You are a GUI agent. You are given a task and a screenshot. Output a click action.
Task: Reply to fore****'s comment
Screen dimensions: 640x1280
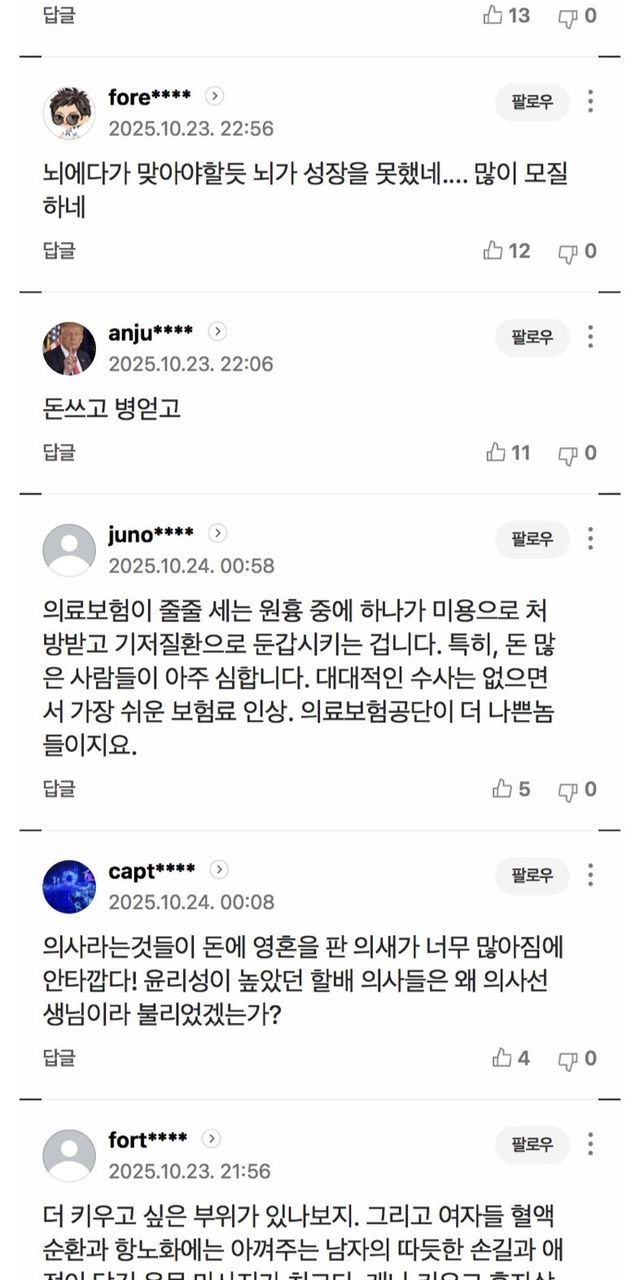tap(59, 251)
